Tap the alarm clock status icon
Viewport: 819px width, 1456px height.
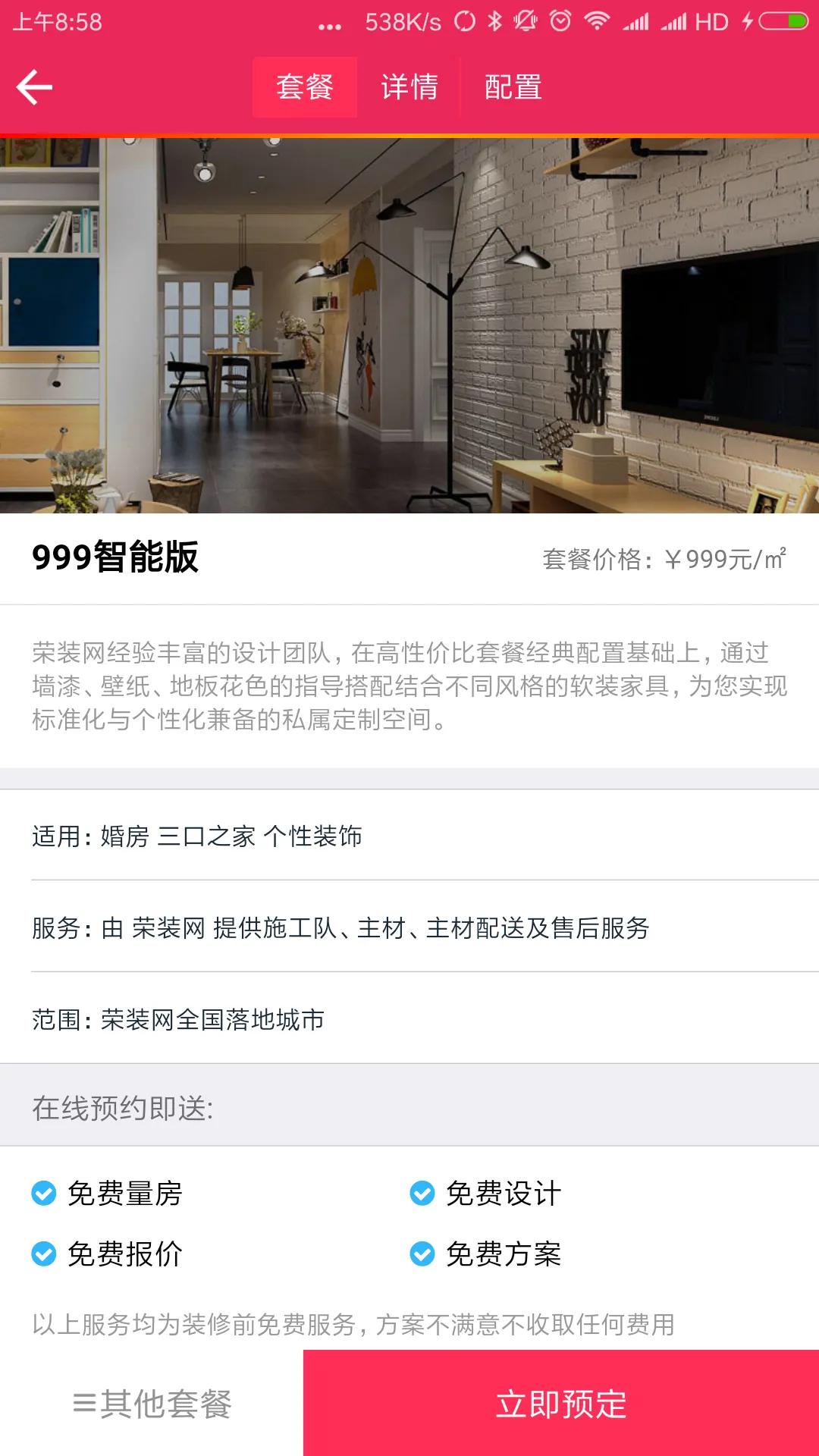(559, 21)
